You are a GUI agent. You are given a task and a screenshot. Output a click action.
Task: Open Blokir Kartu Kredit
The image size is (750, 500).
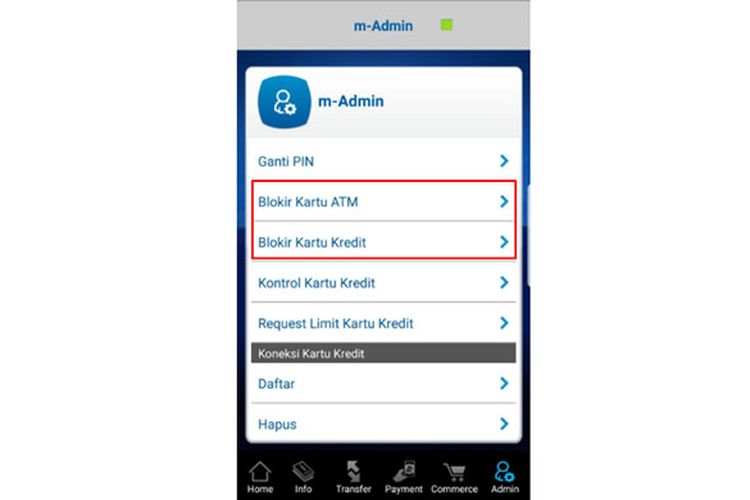(383, 242)
